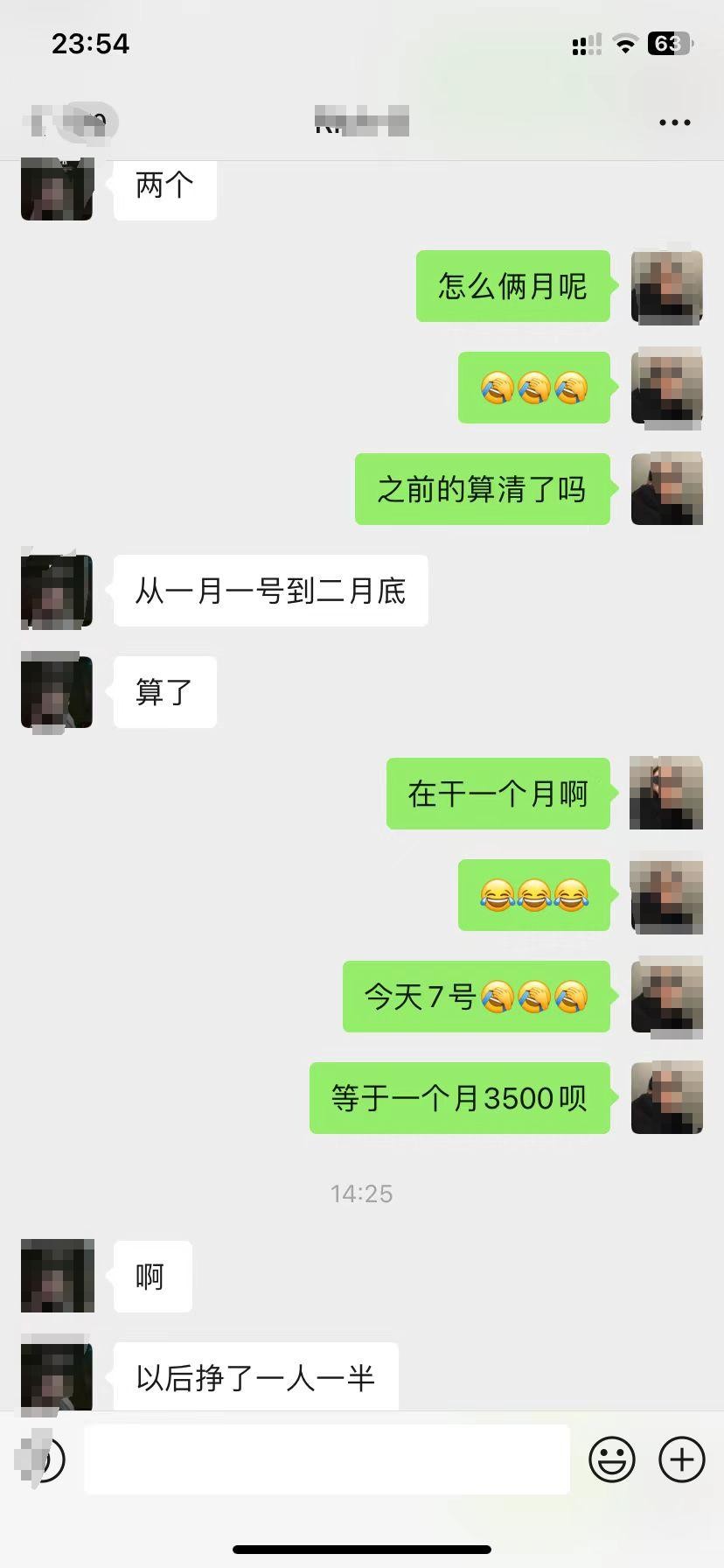The height and width of the screenshot is (1568, 724).
Task: Tap the message input field
Action: pyautogui.click(x=326, y=1459)
